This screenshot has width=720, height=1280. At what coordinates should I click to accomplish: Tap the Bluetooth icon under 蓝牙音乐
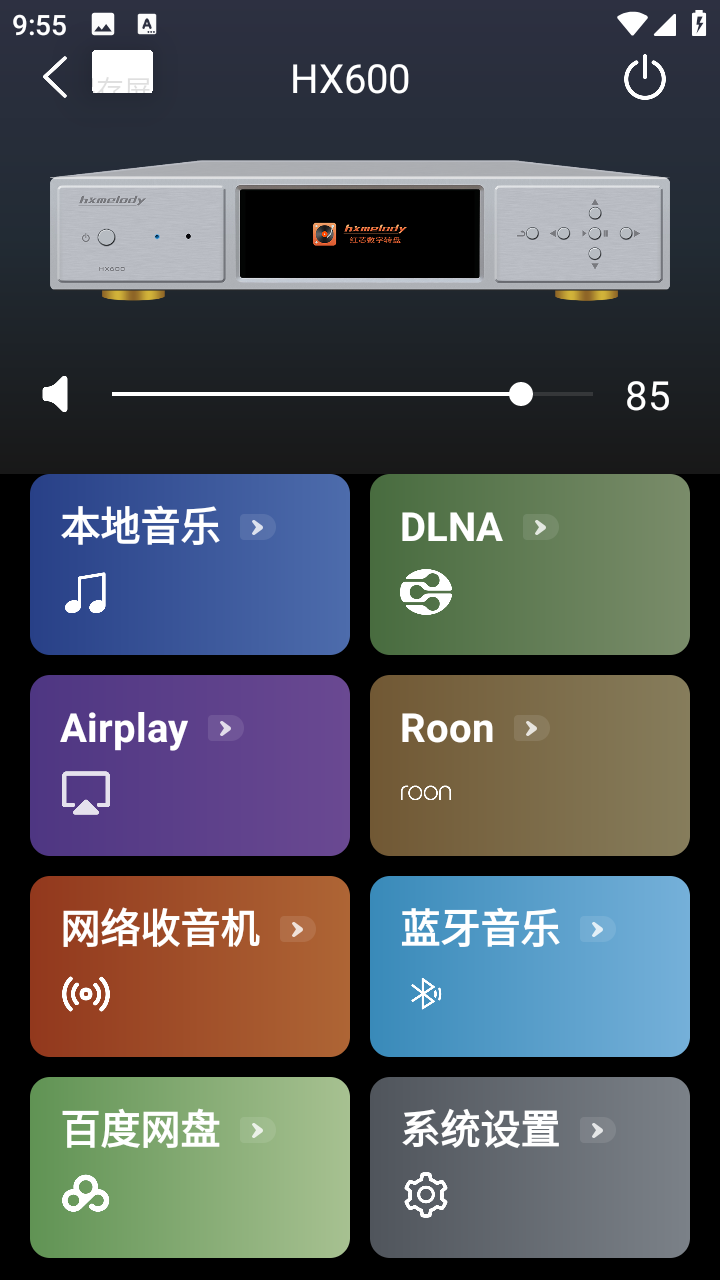tap(425, 993)
